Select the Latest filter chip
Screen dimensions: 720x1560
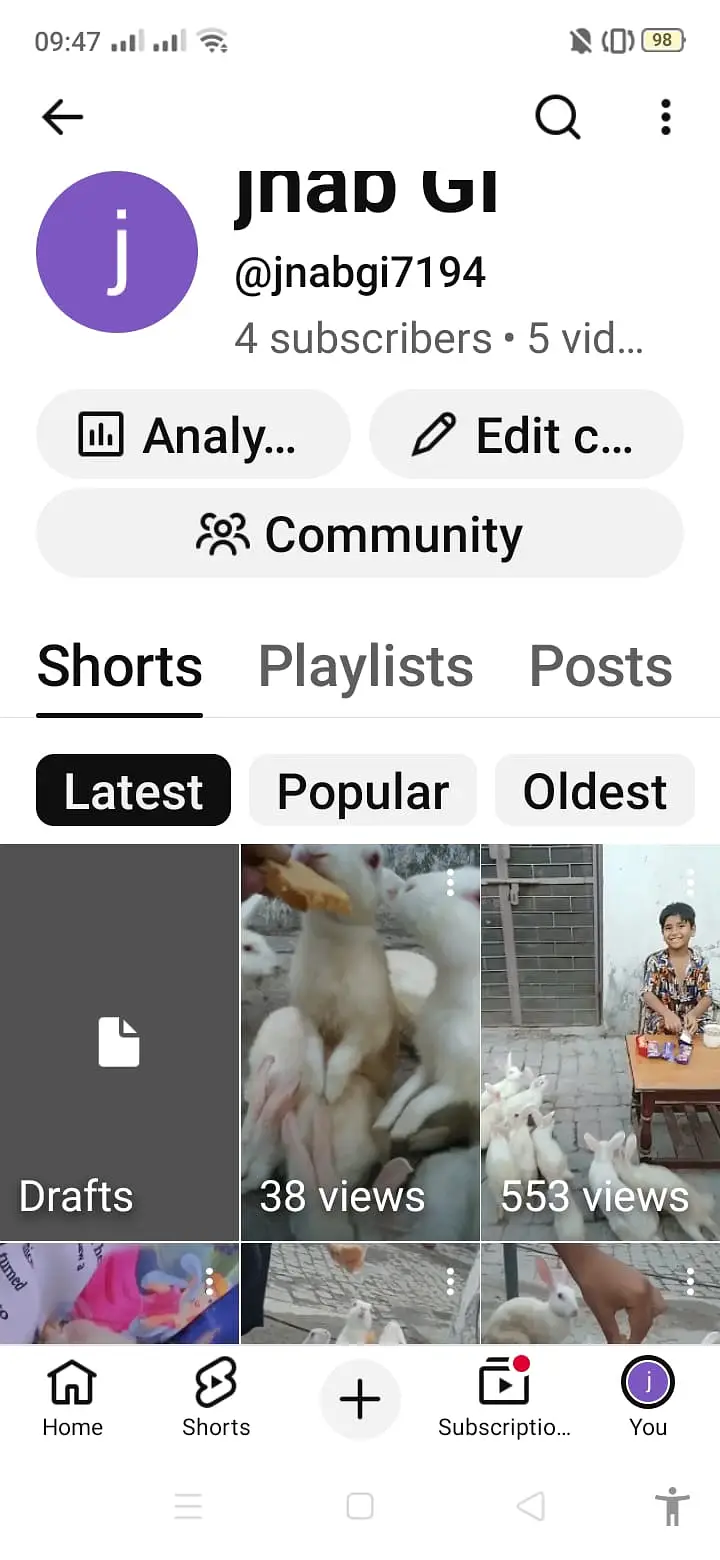(133, 791)
